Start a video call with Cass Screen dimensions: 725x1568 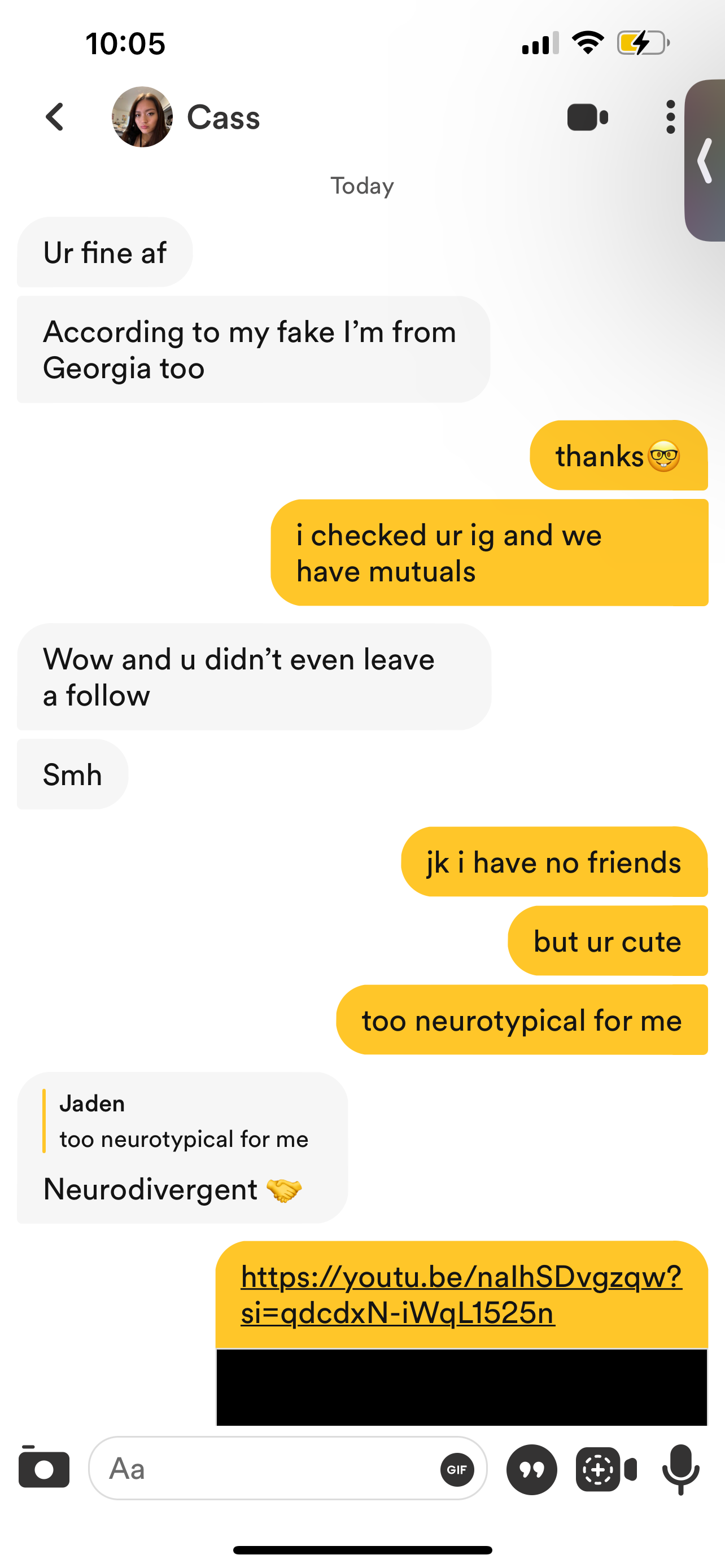pos(587,117)
